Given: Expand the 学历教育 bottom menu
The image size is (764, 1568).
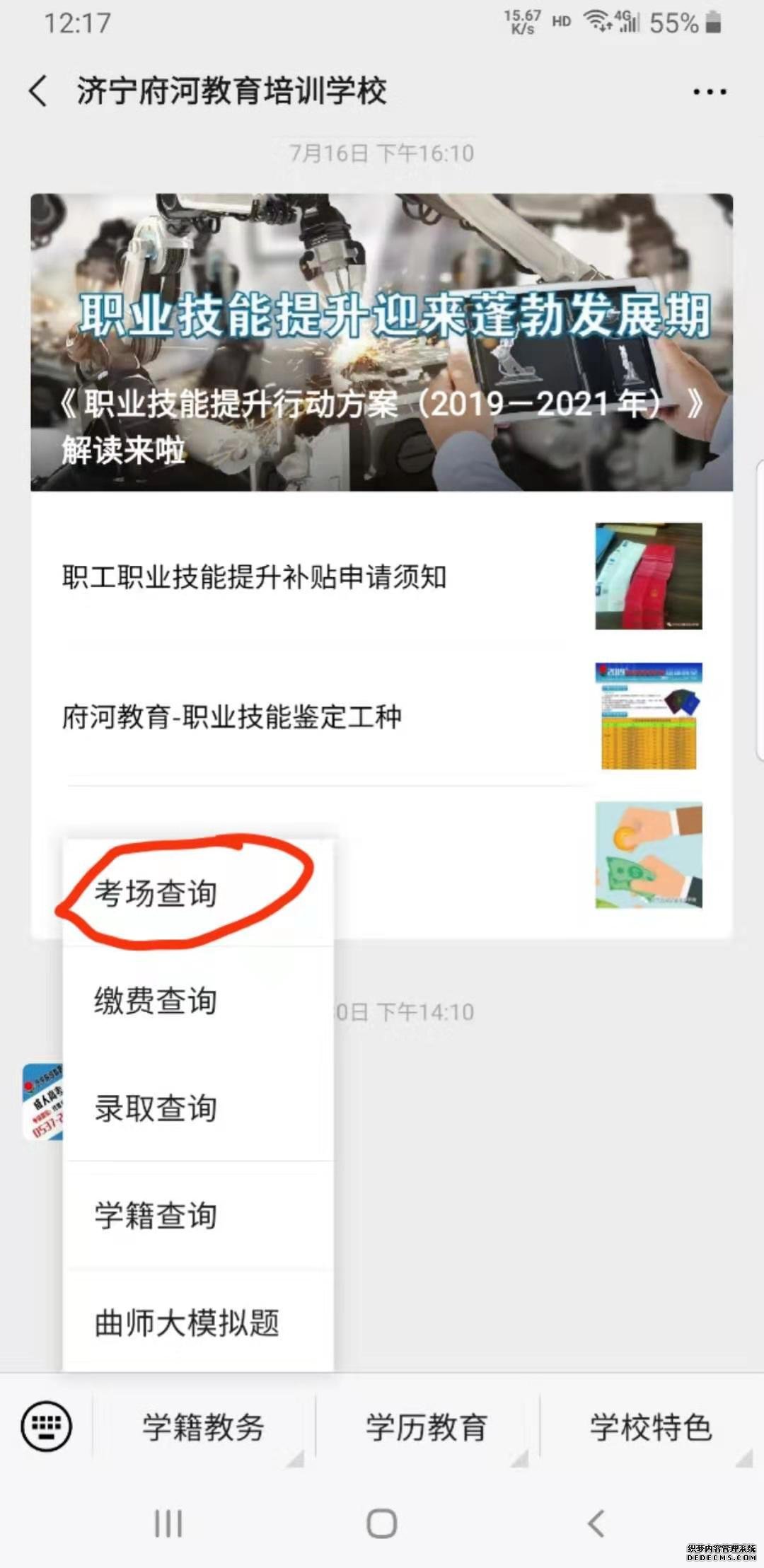Looking at the screenshot, I should tap(427, 1427).
